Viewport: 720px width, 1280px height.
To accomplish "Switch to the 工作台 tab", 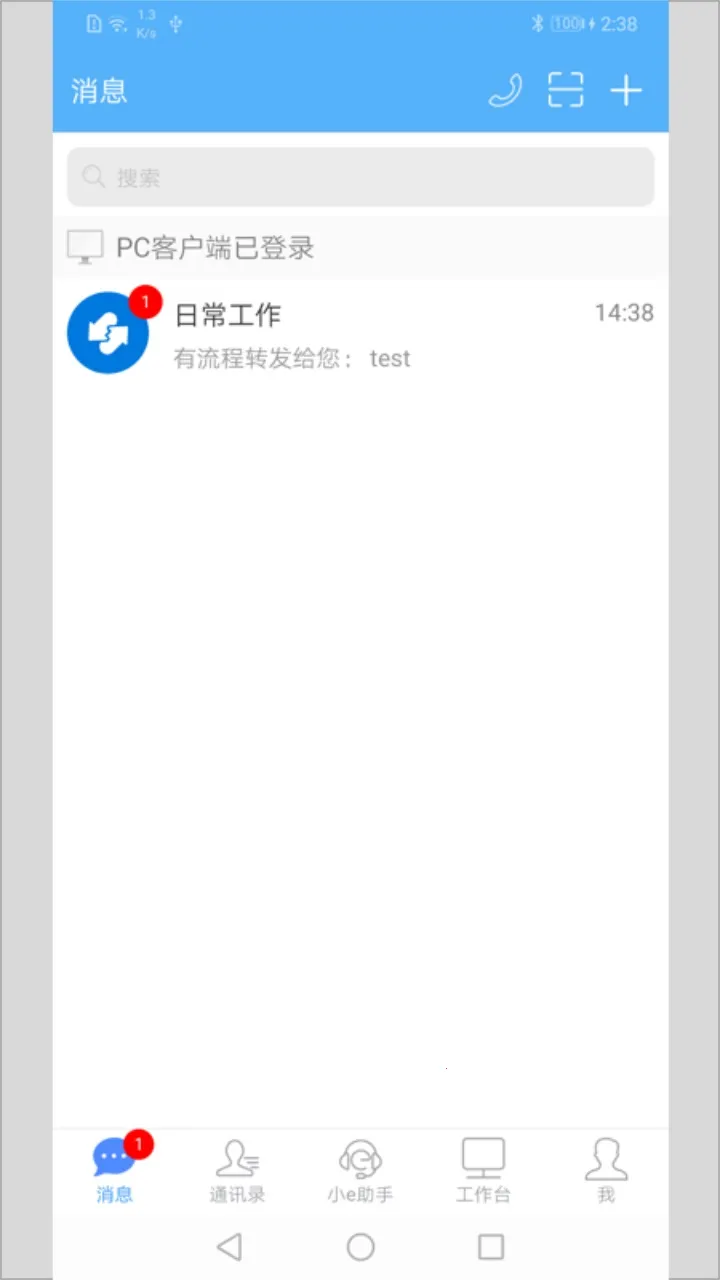I will [483, 1170].
